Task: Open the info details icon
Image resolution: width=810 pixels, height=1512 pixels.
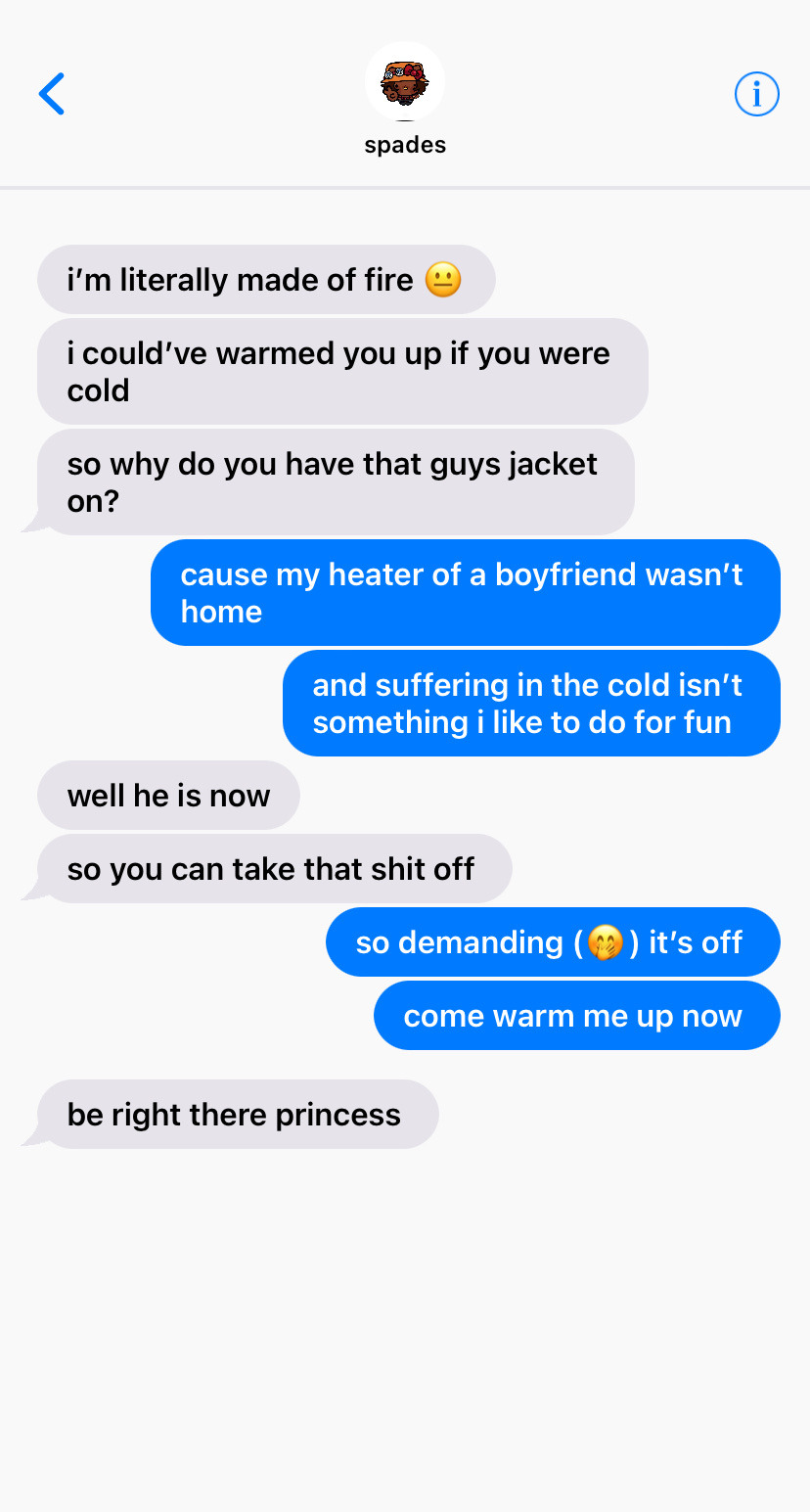Action: 756,95
